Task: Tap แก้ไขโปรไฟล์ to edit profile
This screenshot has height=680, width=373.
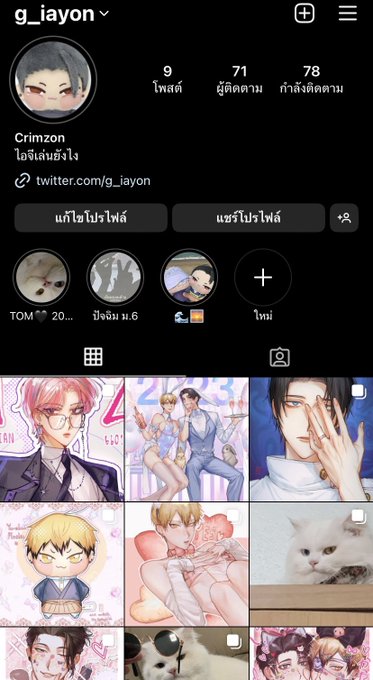Action: [x=91, y=218]
